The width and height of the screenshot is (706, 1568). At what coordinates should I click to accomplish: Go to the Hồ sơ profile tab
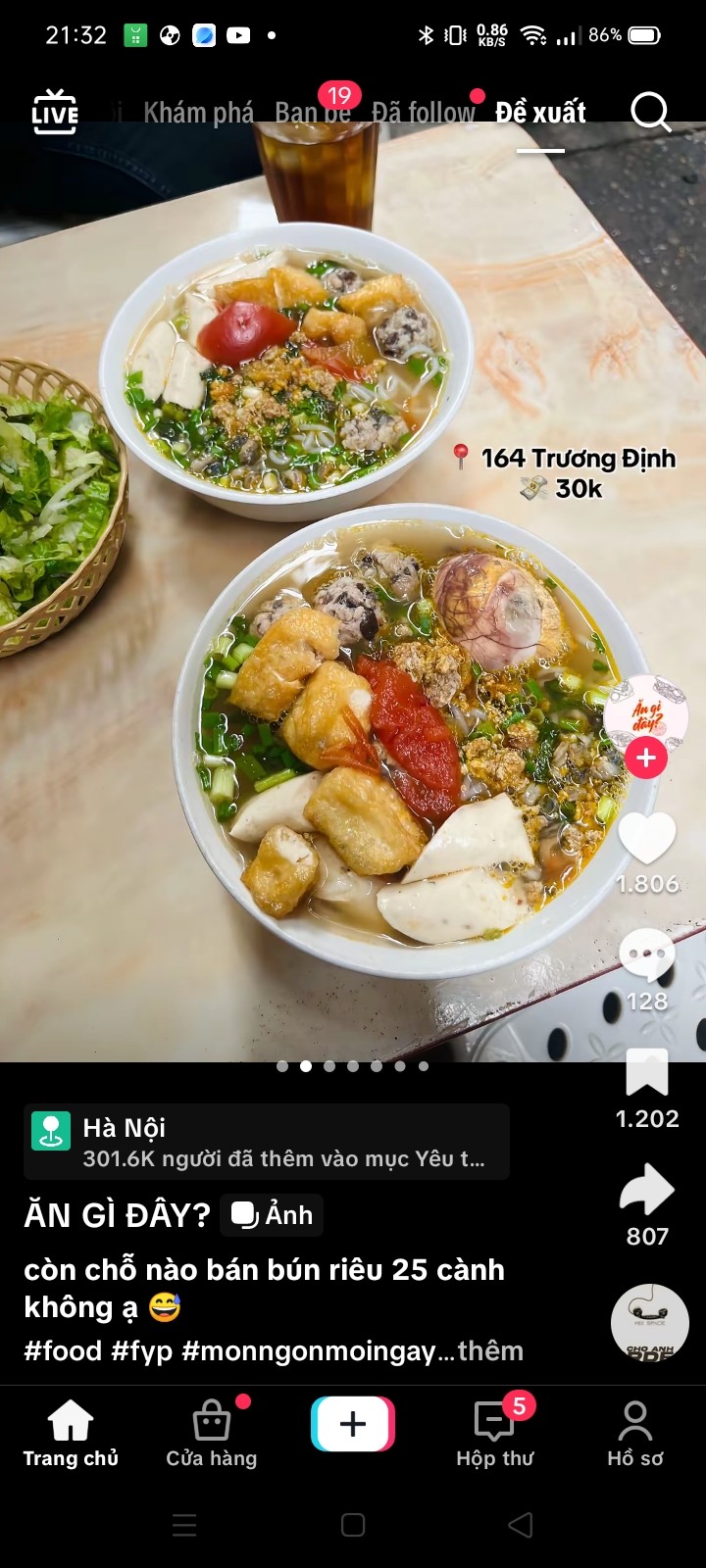coord(635,1433)
